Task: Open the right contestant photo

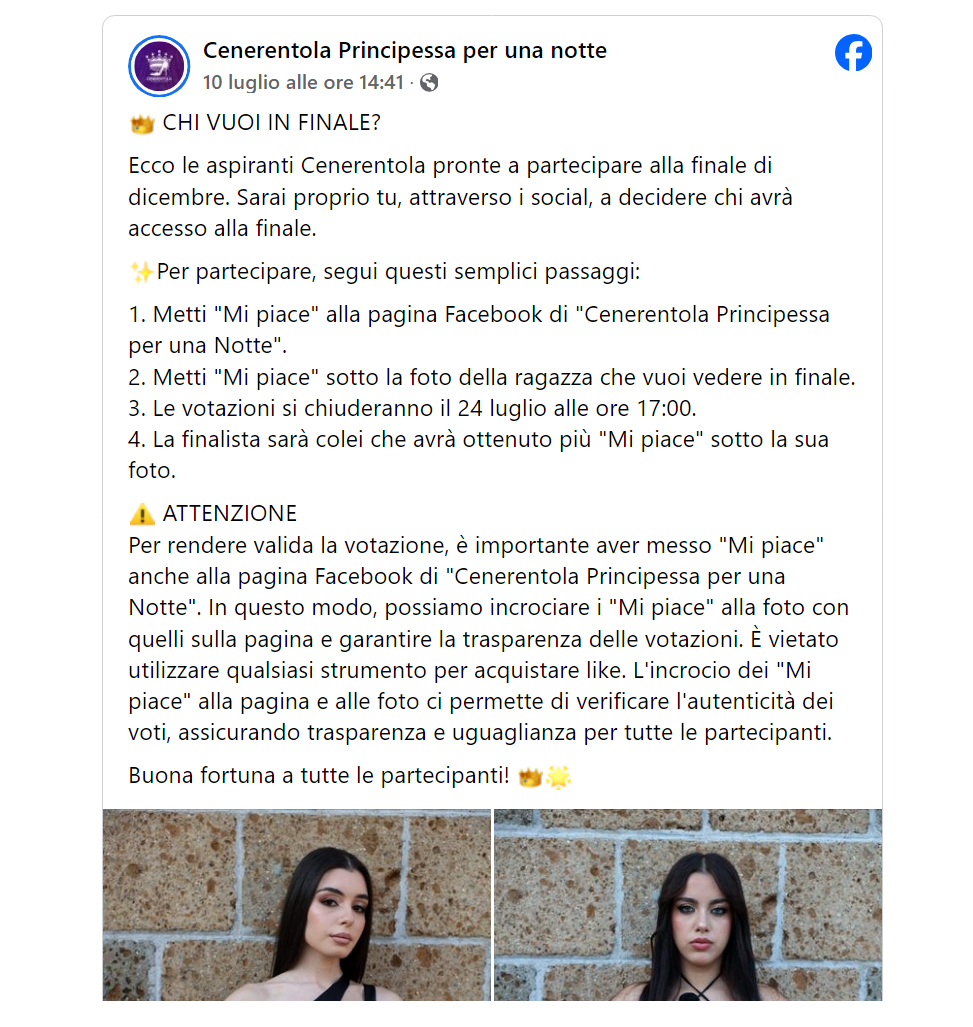Action: pos(688,904)
